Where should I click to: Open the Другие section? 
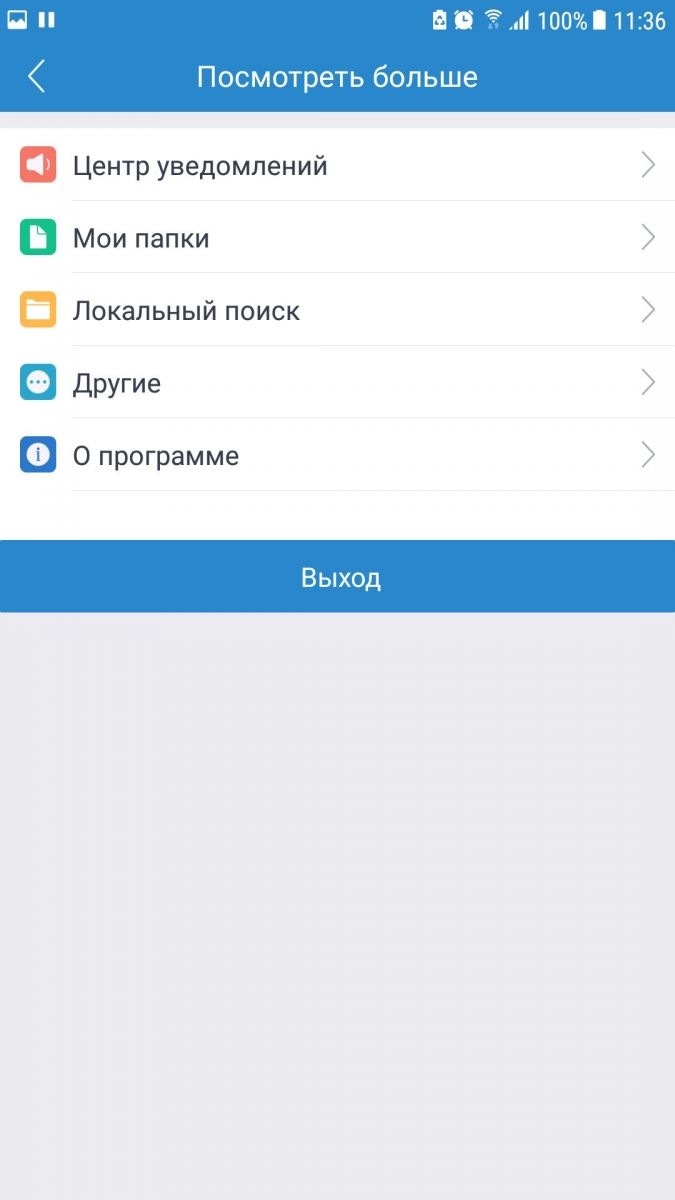337,383
